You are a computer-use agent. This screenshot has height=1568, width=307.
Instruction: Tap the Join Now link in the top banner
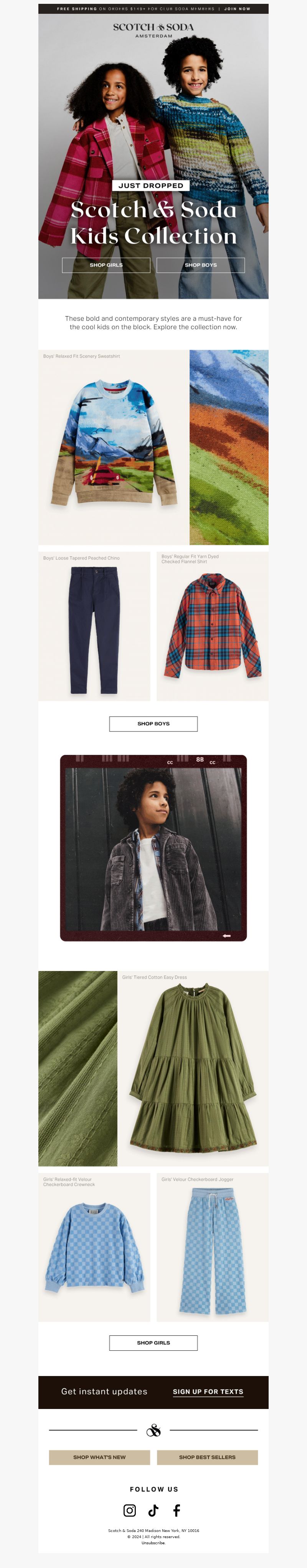coord(237,9)
